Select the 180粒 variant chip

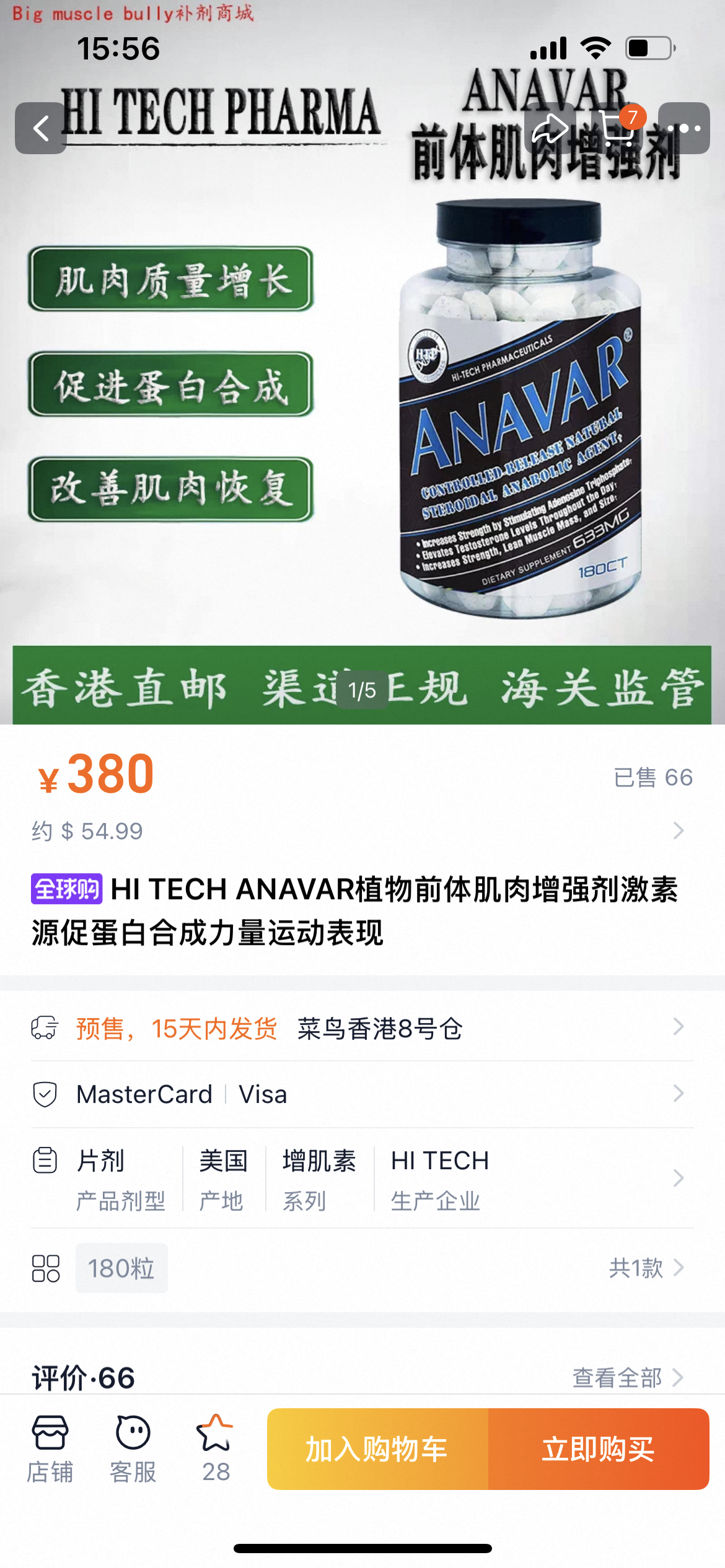(x=121, y=1268)
